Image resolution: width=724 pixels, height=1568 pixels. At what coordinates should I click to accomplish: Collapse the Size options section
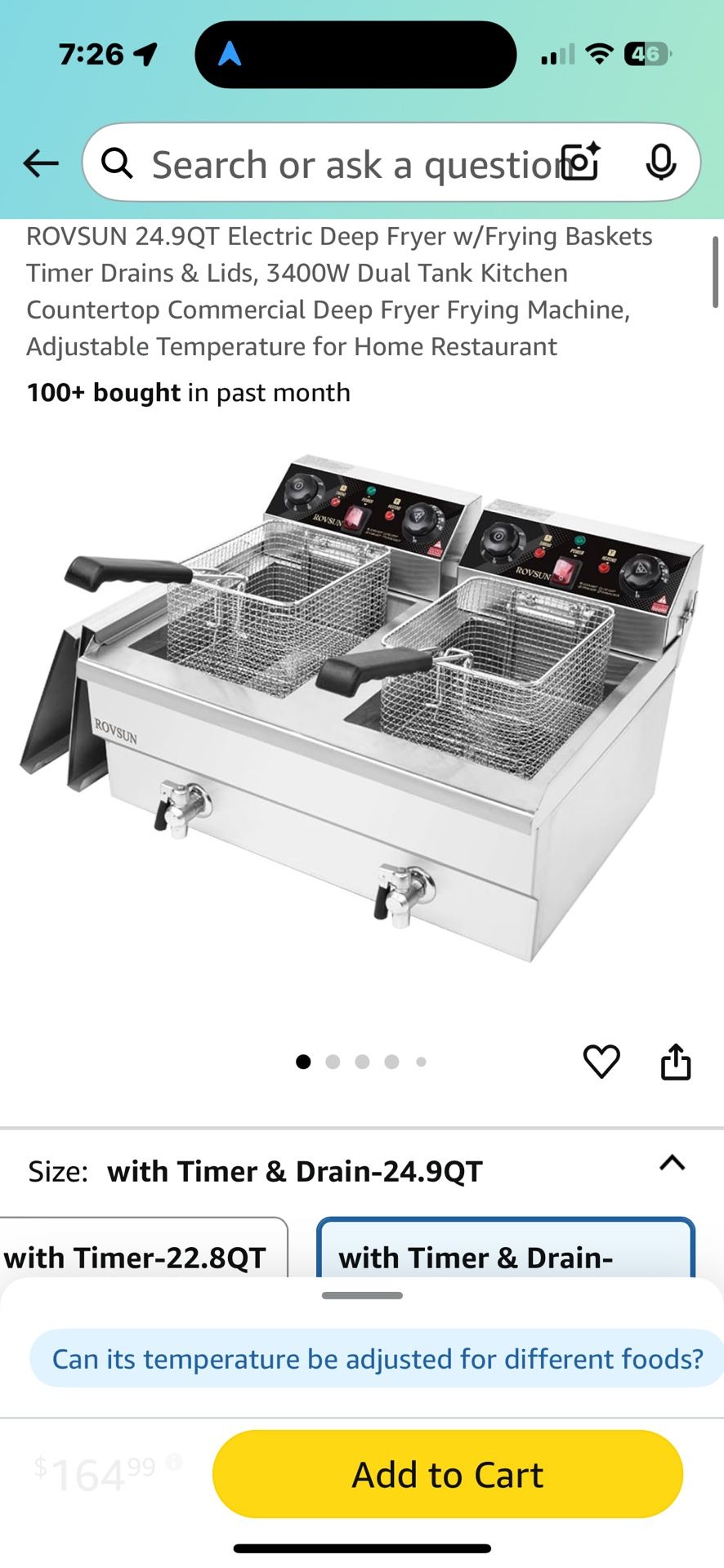tap(672, 1163)
